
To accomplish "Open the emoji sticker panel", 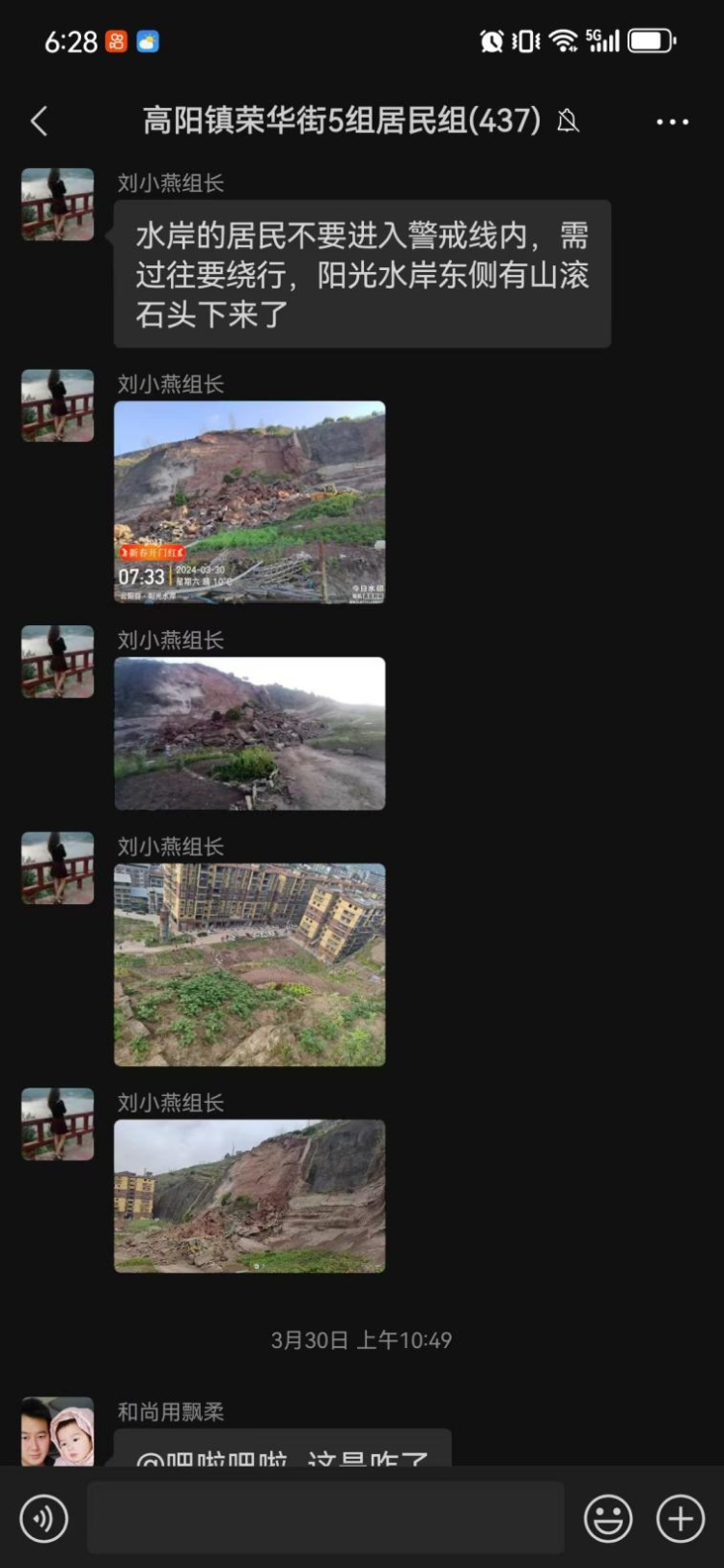I will (608, 1519).
